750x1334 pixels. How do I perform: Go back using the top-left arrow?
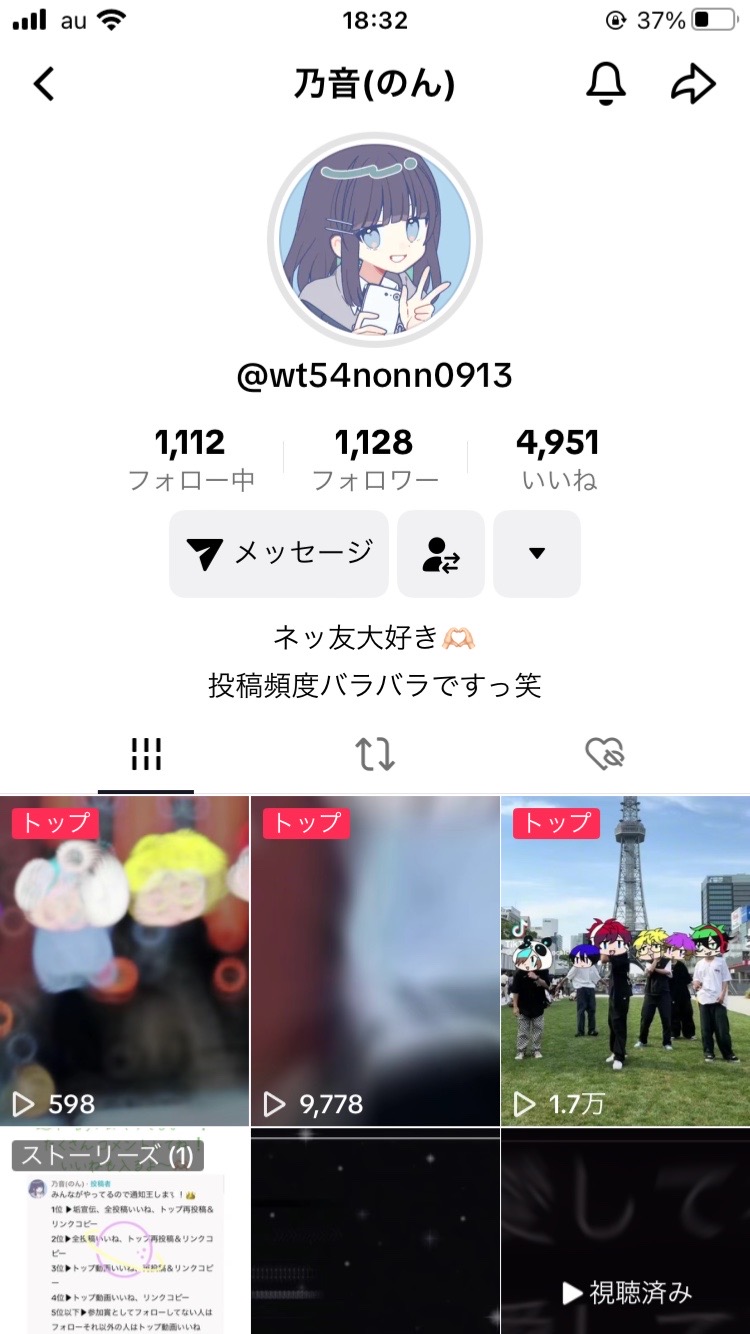point(44,85)
